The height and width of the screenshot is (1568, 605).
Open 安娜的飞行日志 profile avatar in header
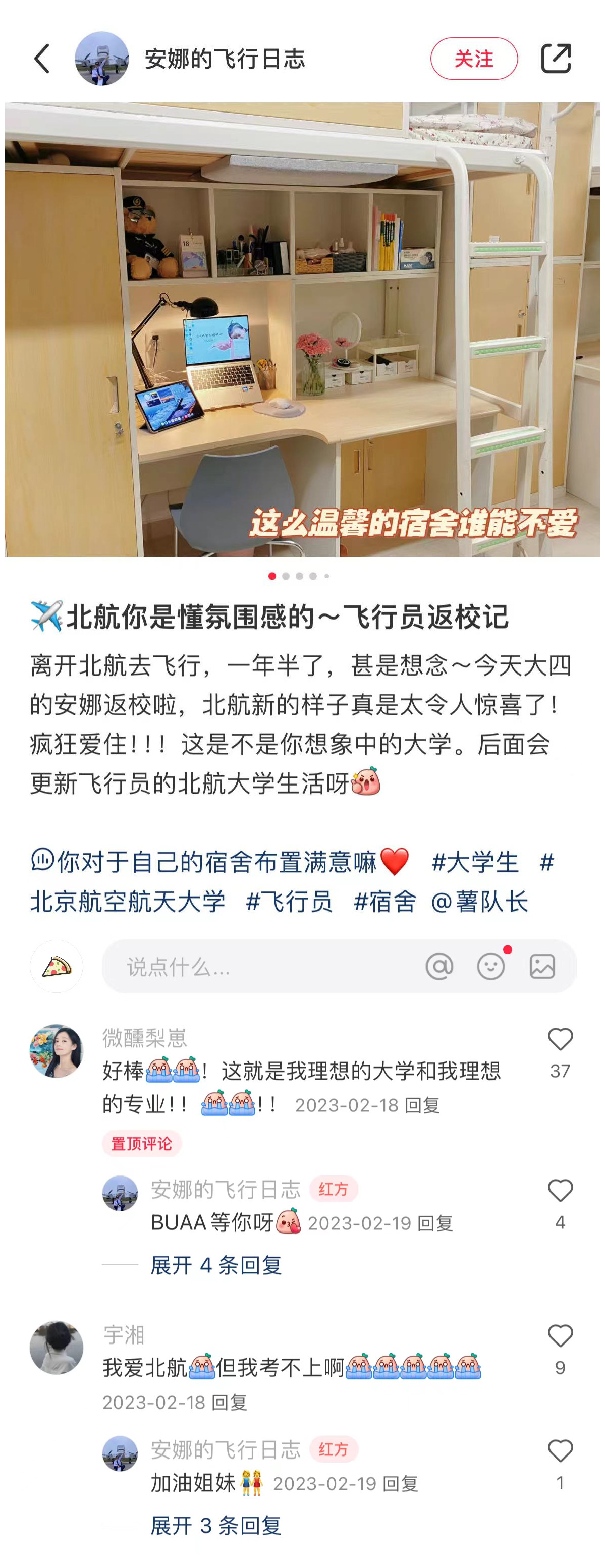point(101,59)
